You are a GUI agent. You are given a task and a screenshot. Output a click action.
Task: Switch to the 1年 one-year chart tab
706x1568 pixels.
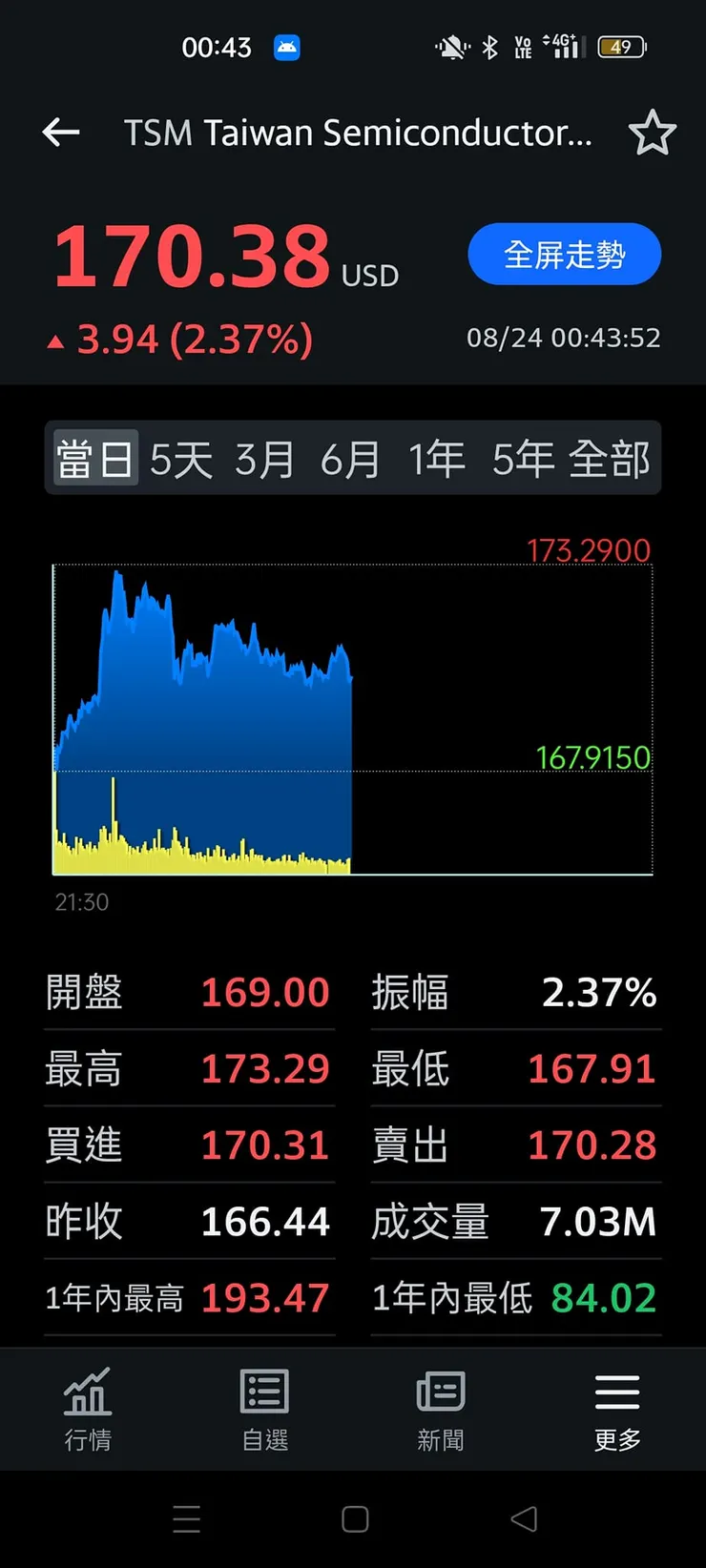pyautogui.click(x=439, y=459)
